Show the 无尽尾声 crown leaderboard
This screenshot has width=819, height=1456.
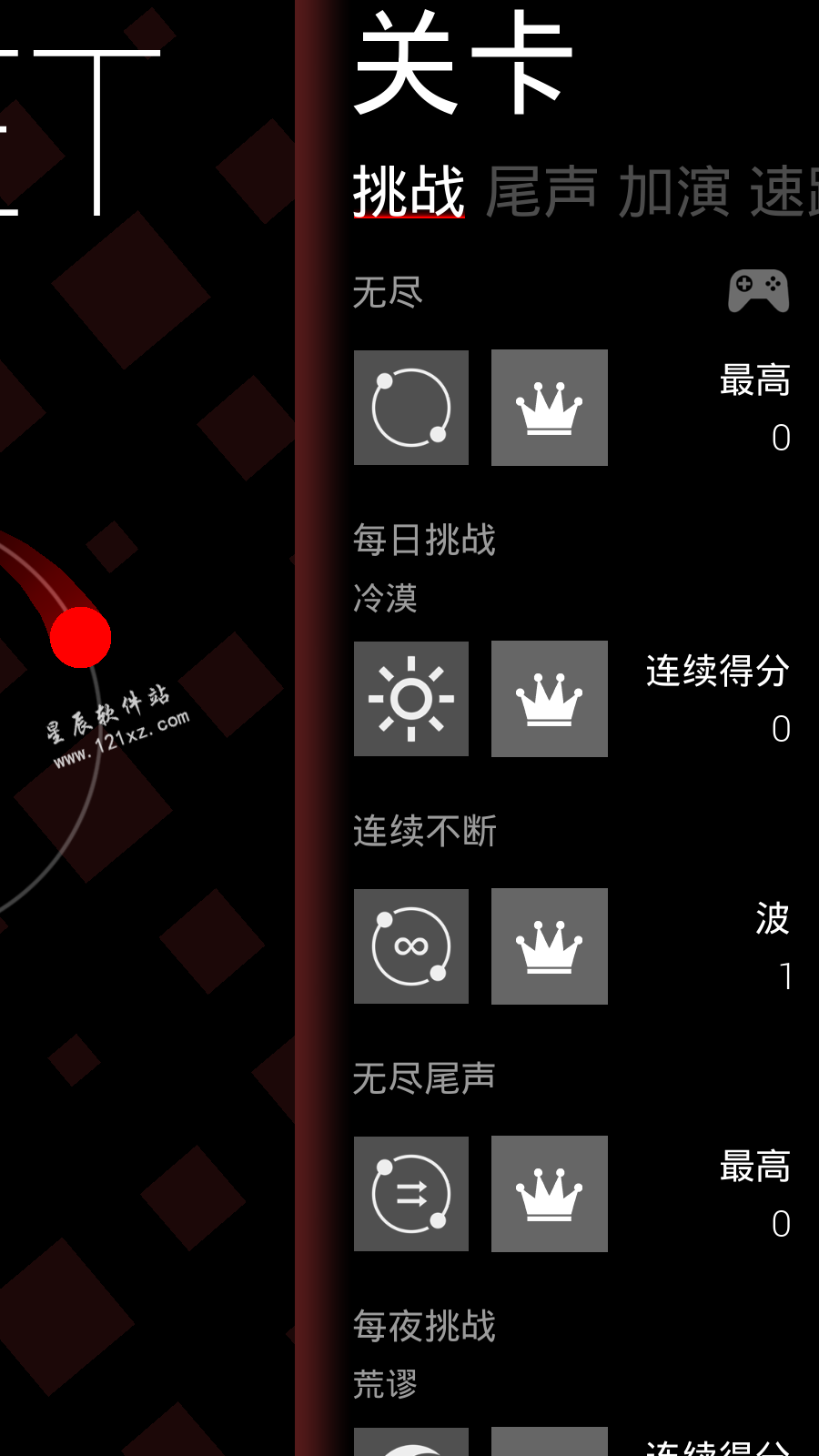(x=549, y=1194)
